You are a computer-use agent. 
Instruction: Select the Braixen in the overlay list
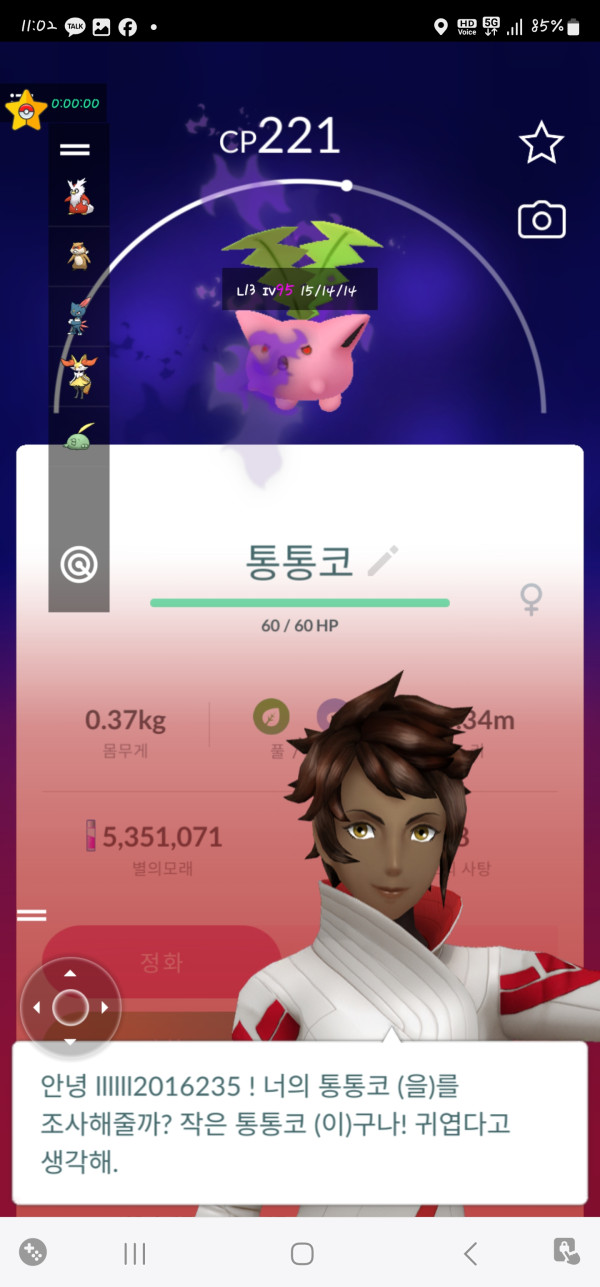(78, 377)
